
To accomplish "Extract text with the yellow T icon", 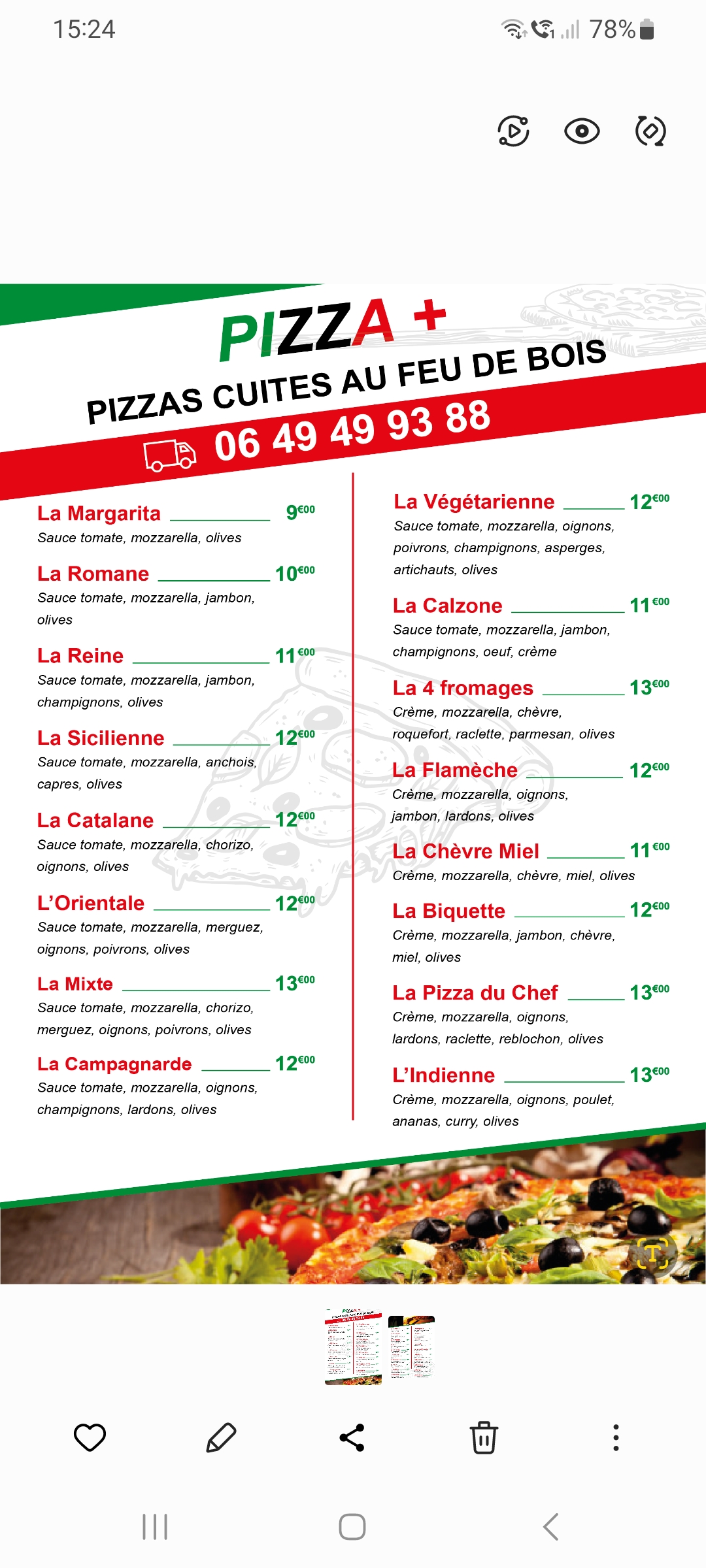I will [x=652, y=1253].
